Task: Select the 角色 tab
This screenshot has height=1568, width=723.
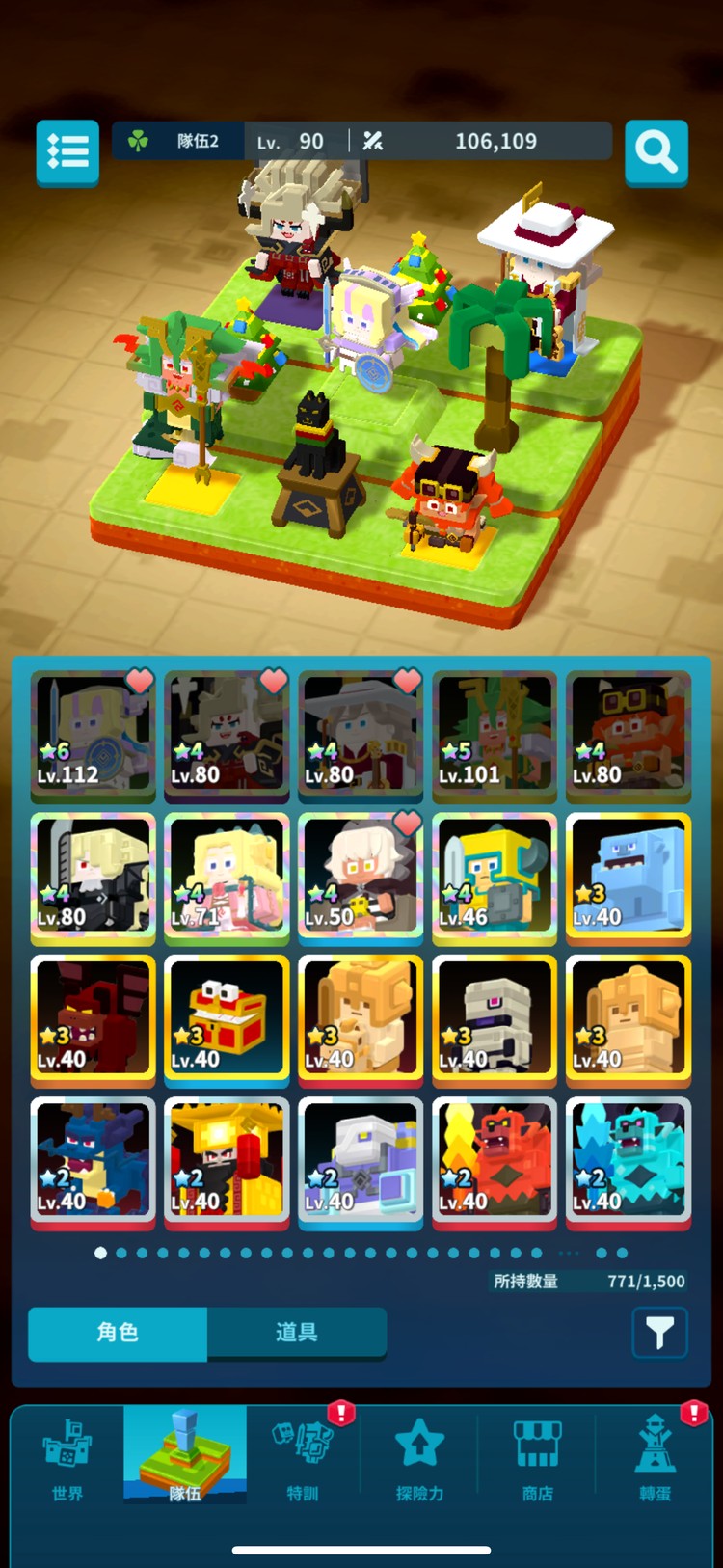Action: (x=118, y=1333)
